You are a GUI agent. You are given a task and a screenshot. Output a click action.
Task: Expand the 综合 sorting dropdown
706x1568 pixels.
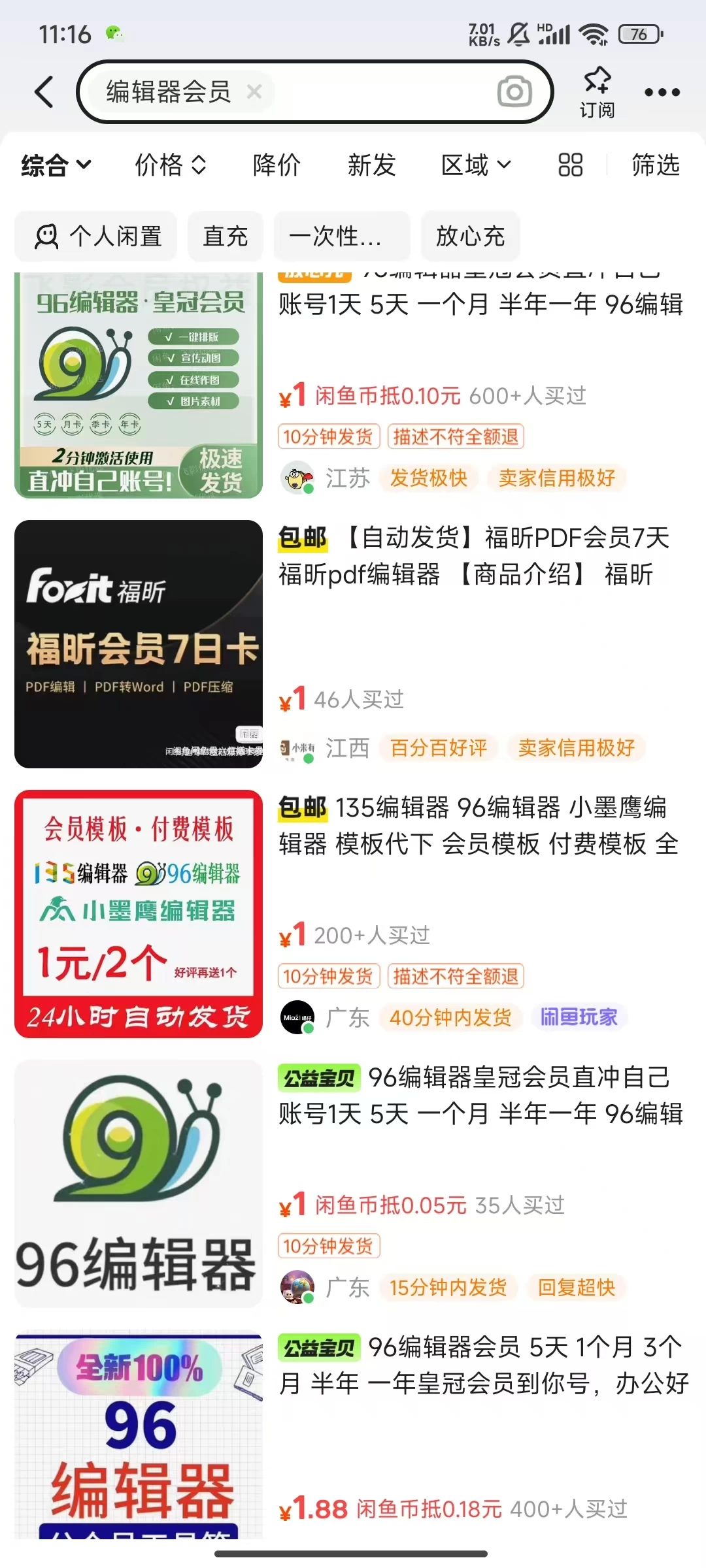click(56, 166)
